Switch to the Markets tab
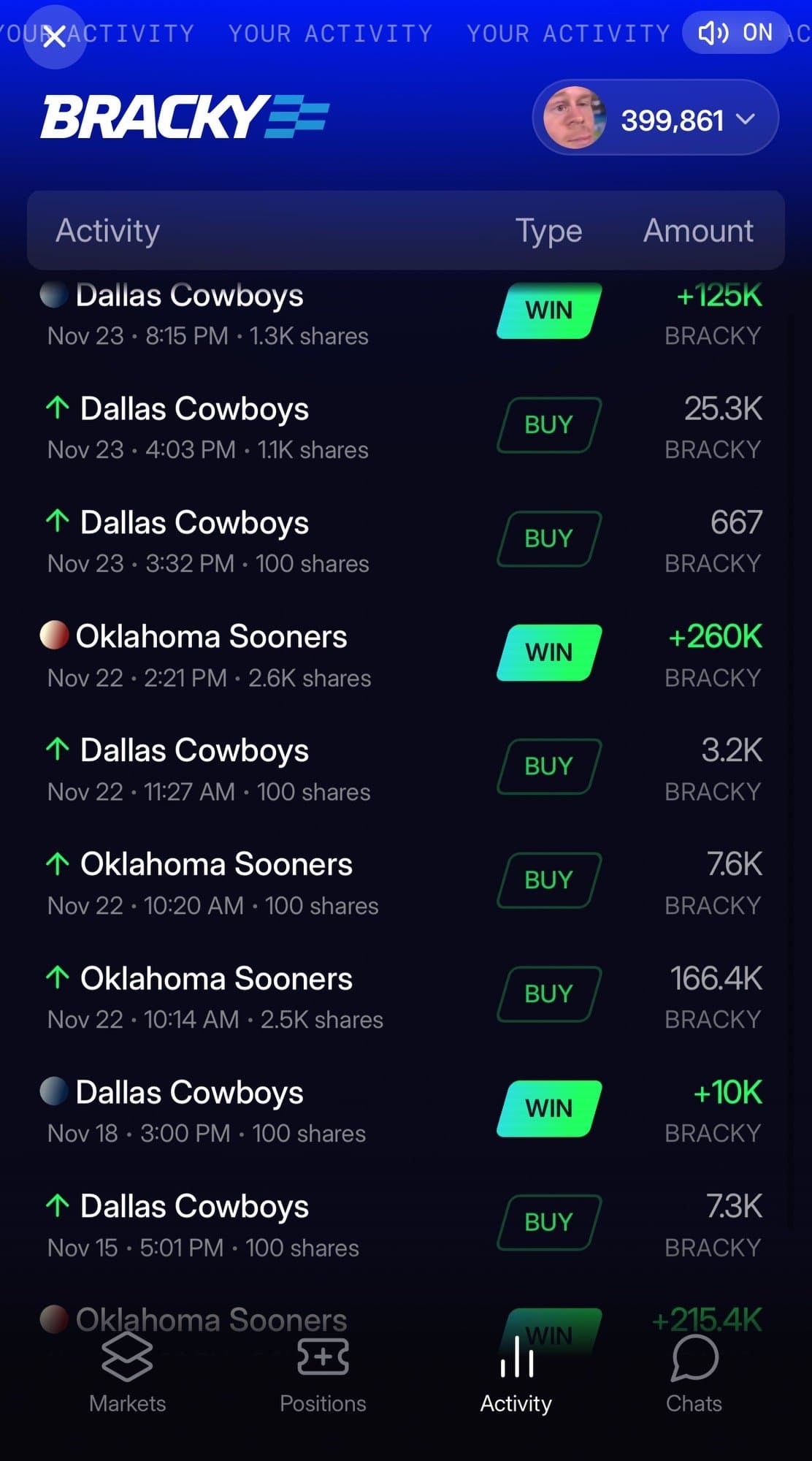 (127, 1373)
